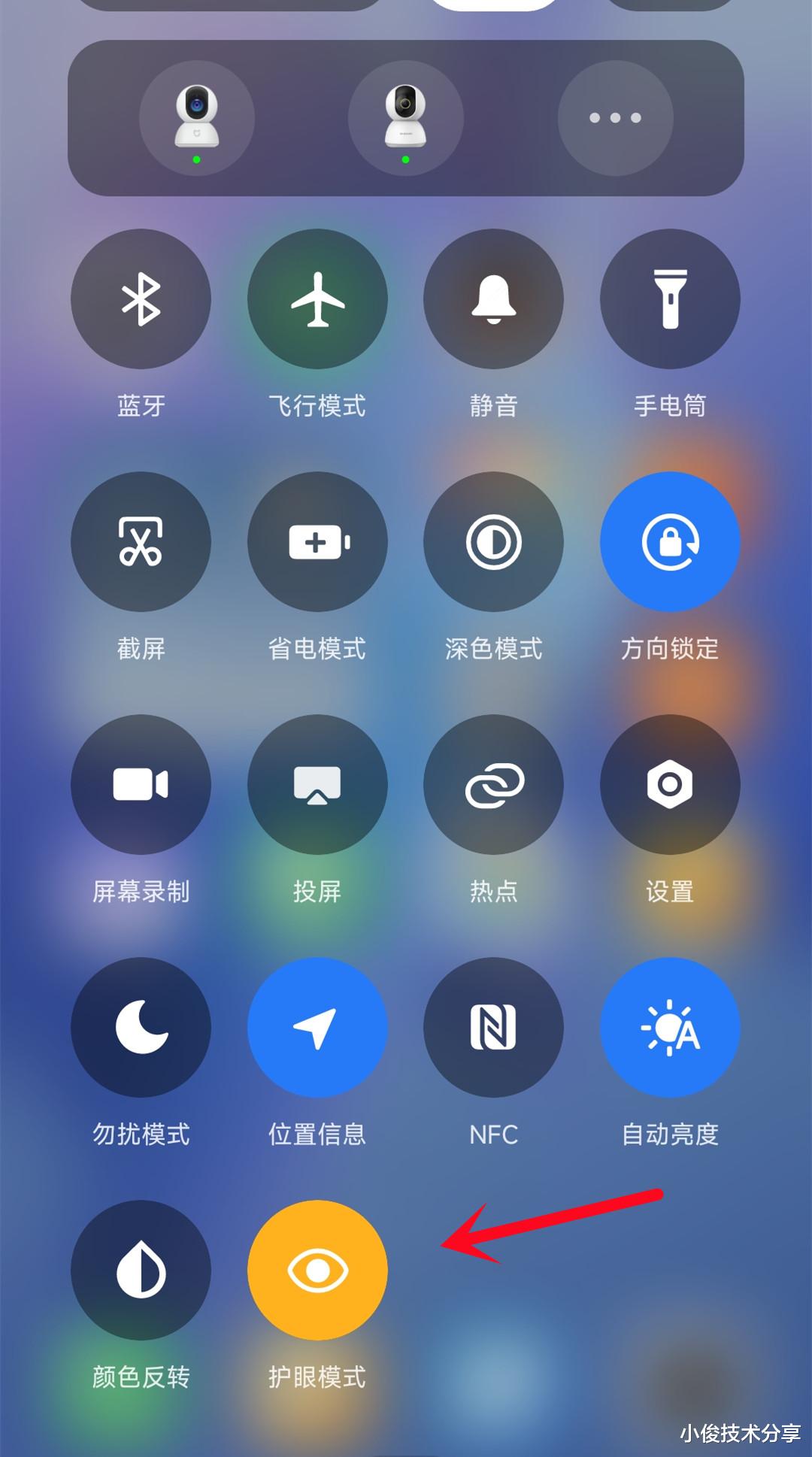Screen dimensions: 812x1457
Task: Open the Settings (设置) shortcut
Action: click(671, 784)
